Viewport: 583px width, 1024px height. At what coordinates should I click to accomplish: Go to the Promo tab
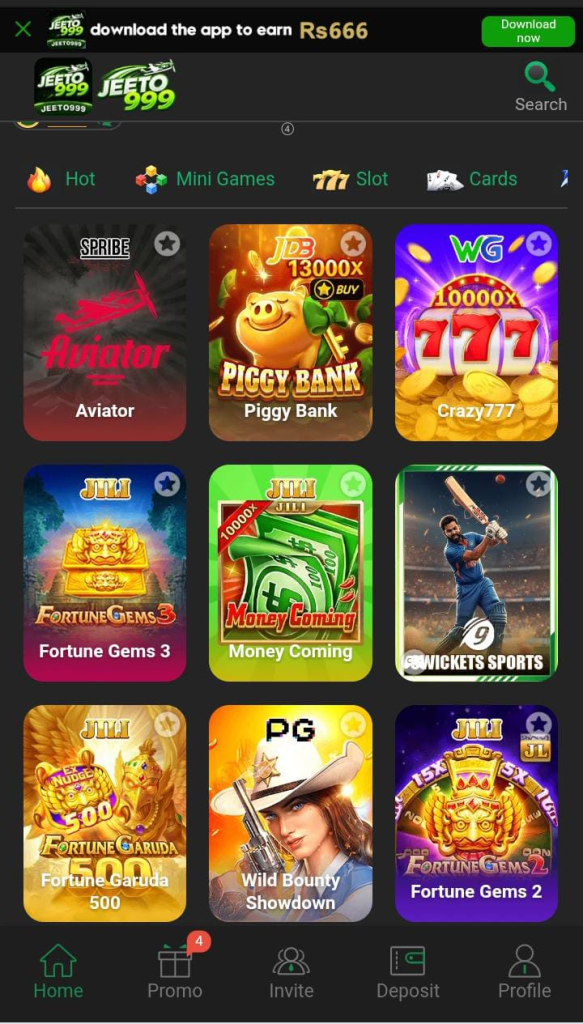pyautogui.click(x=175, y=970)
